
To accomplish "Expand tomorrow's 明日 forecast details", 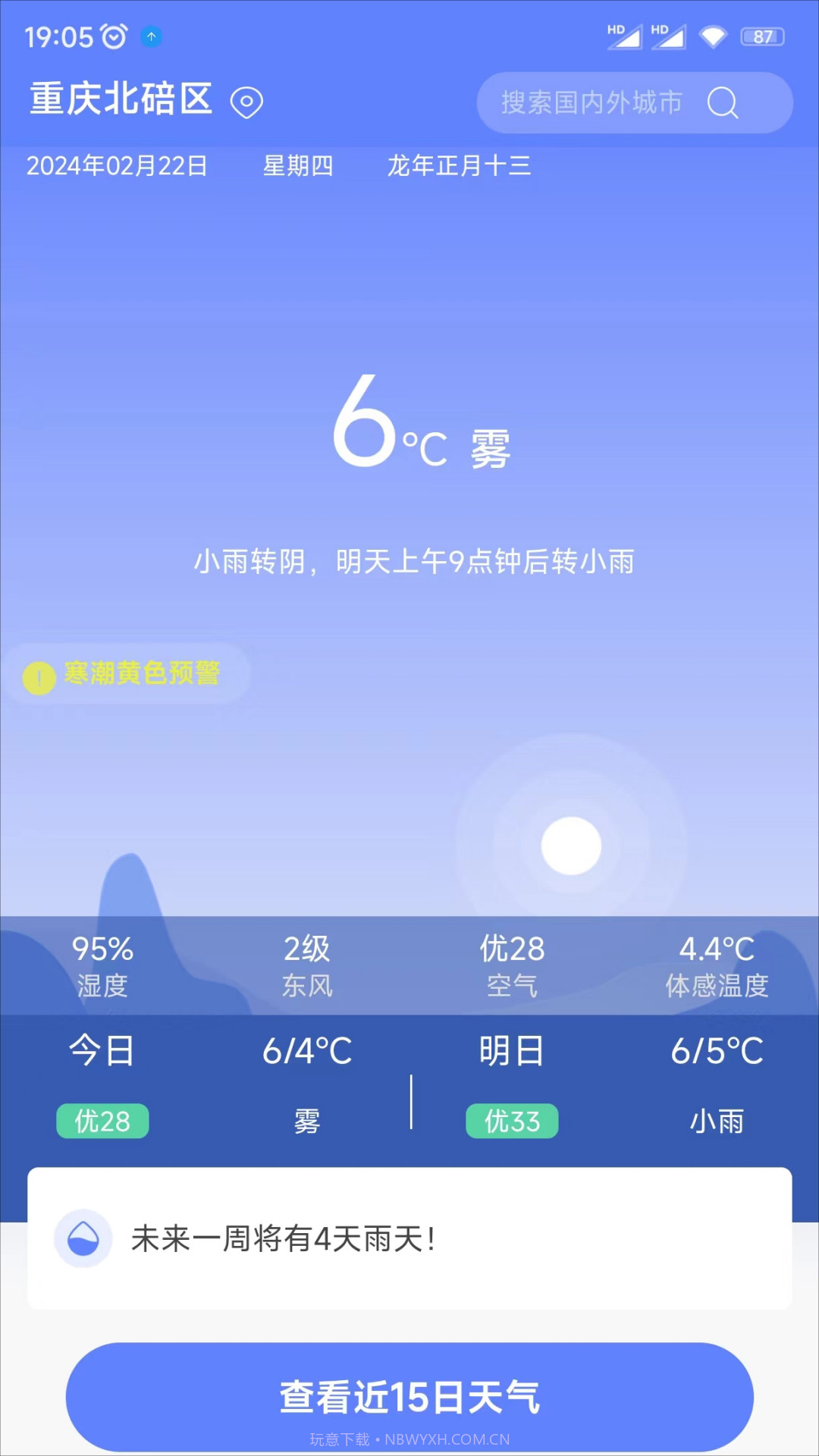I will 512,1052.
